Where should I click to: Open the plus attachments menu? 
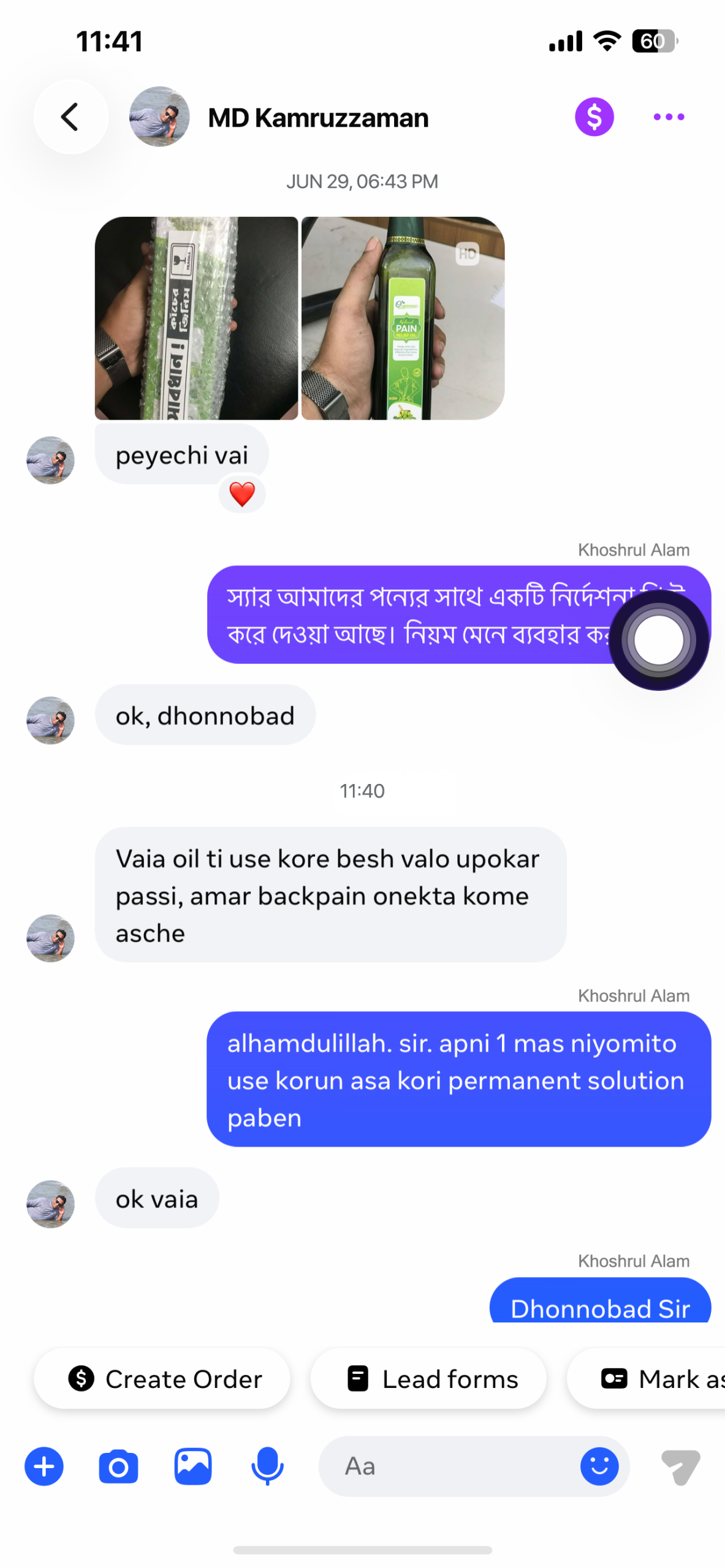pyautogui.click(x=44, y=1466)
